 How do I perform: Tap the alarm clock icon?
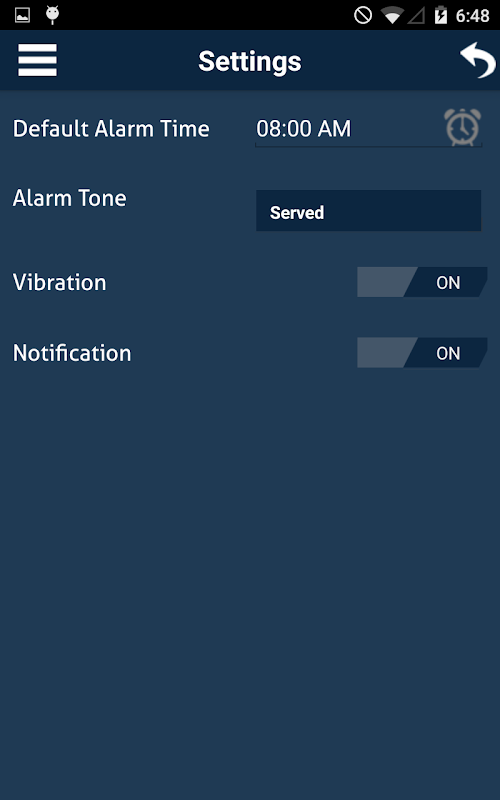tap(462, 128)
